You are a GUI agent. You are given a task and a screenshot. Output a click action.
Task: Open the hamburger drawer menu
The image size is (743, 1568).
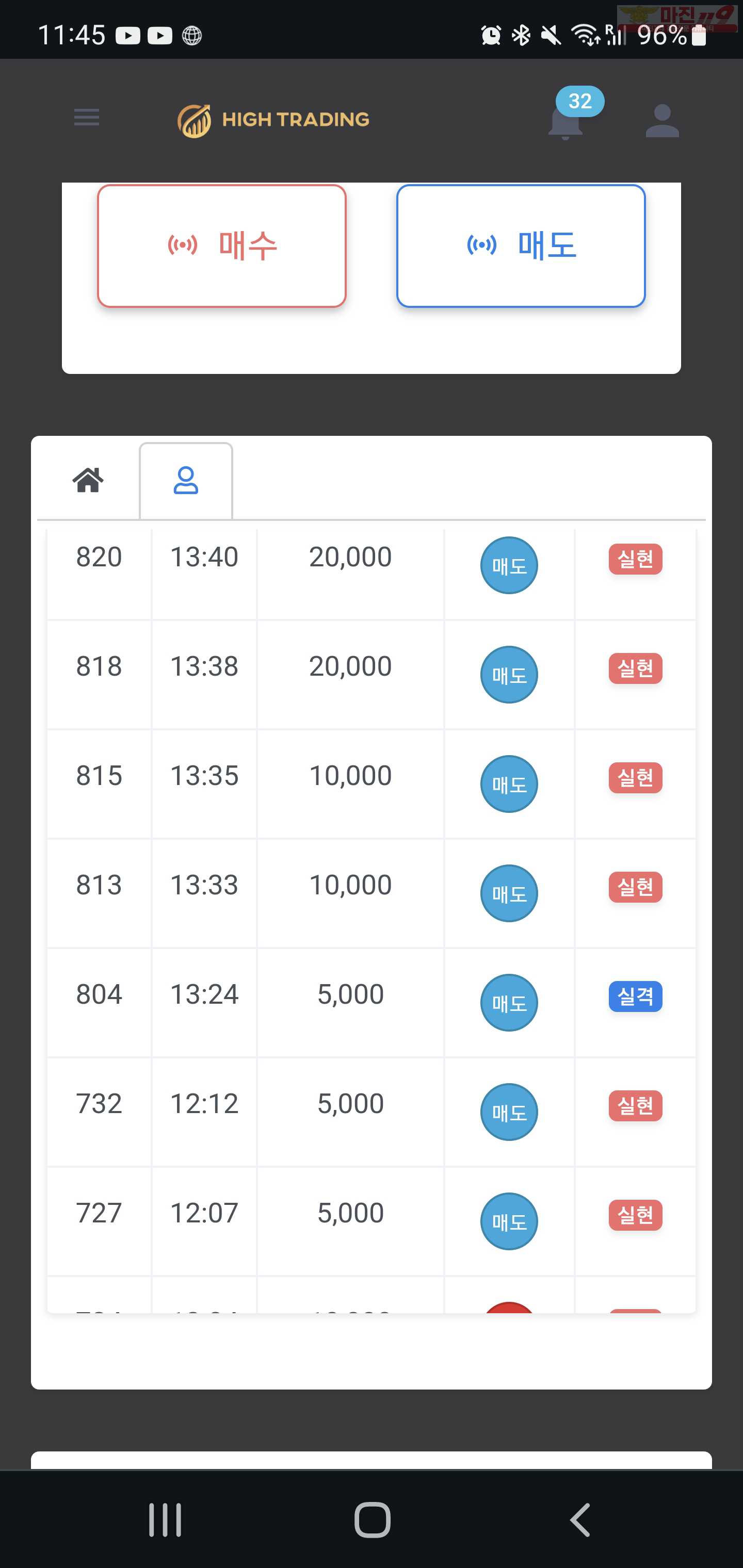click(x=87, y=117)
